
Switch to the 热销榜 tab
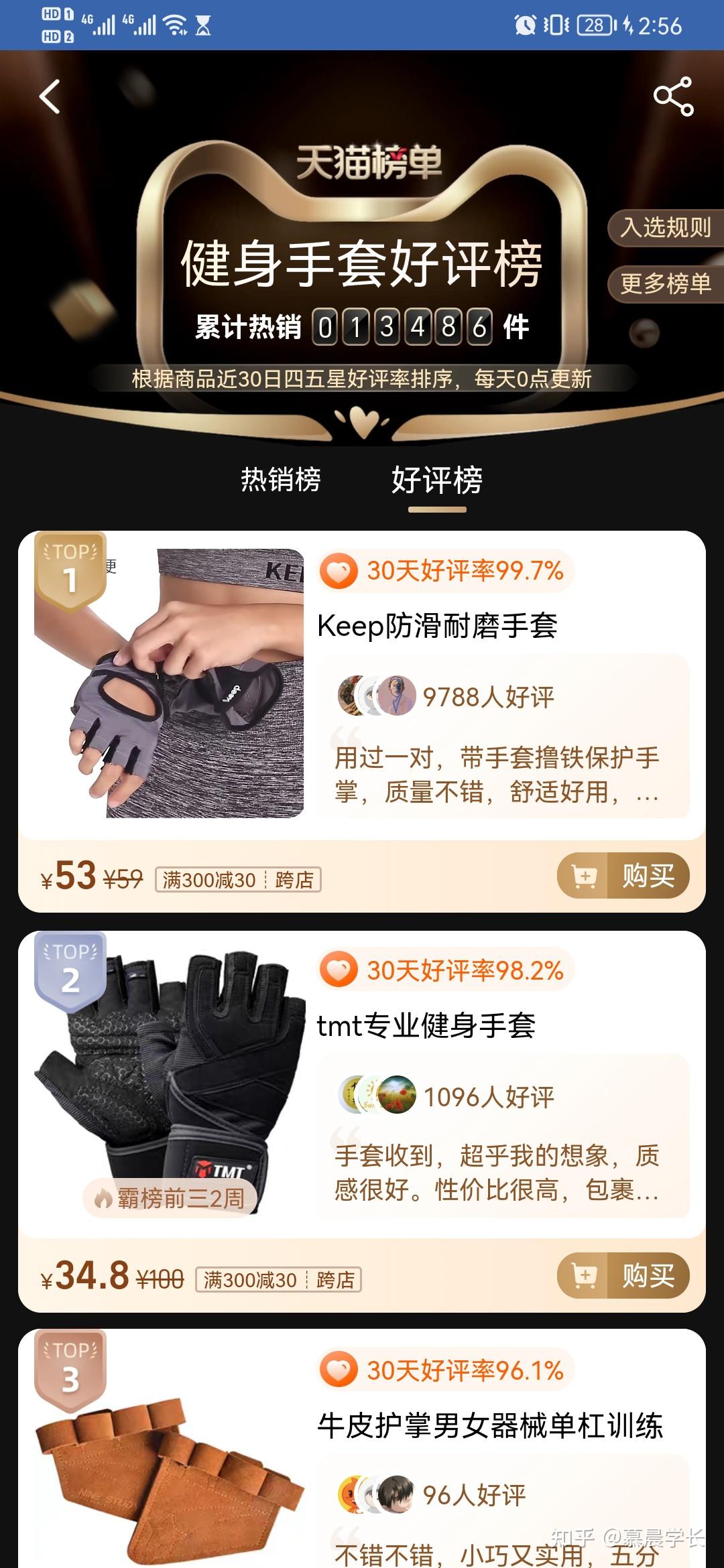[280, 480]
